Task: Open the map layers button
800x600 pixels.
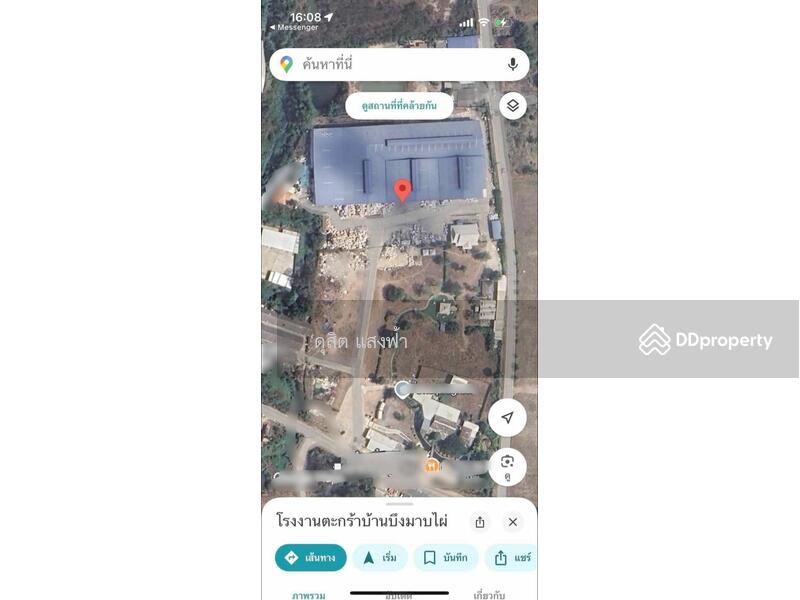Action: click(513, 105)
